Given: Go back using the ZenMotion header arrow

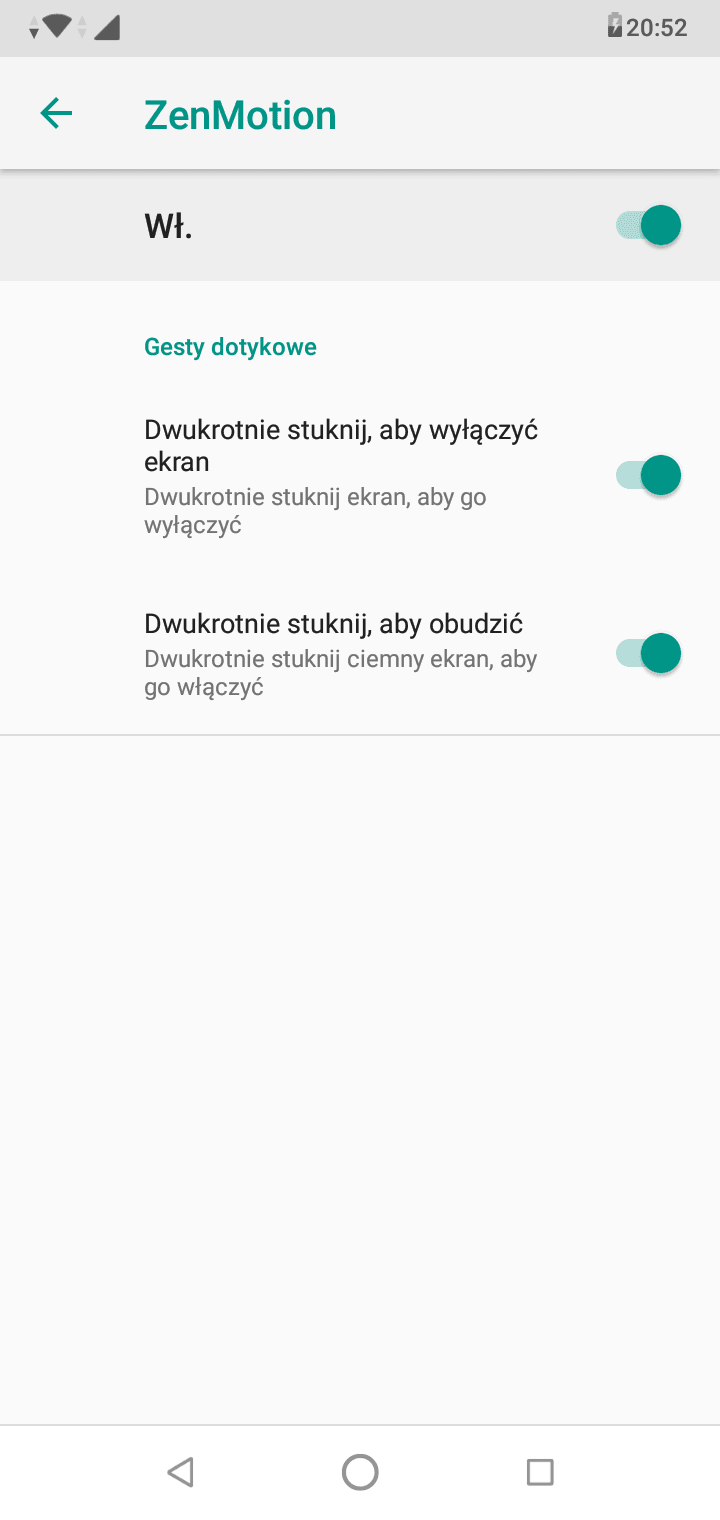Looking at the screenshot, I should point(56,114).
